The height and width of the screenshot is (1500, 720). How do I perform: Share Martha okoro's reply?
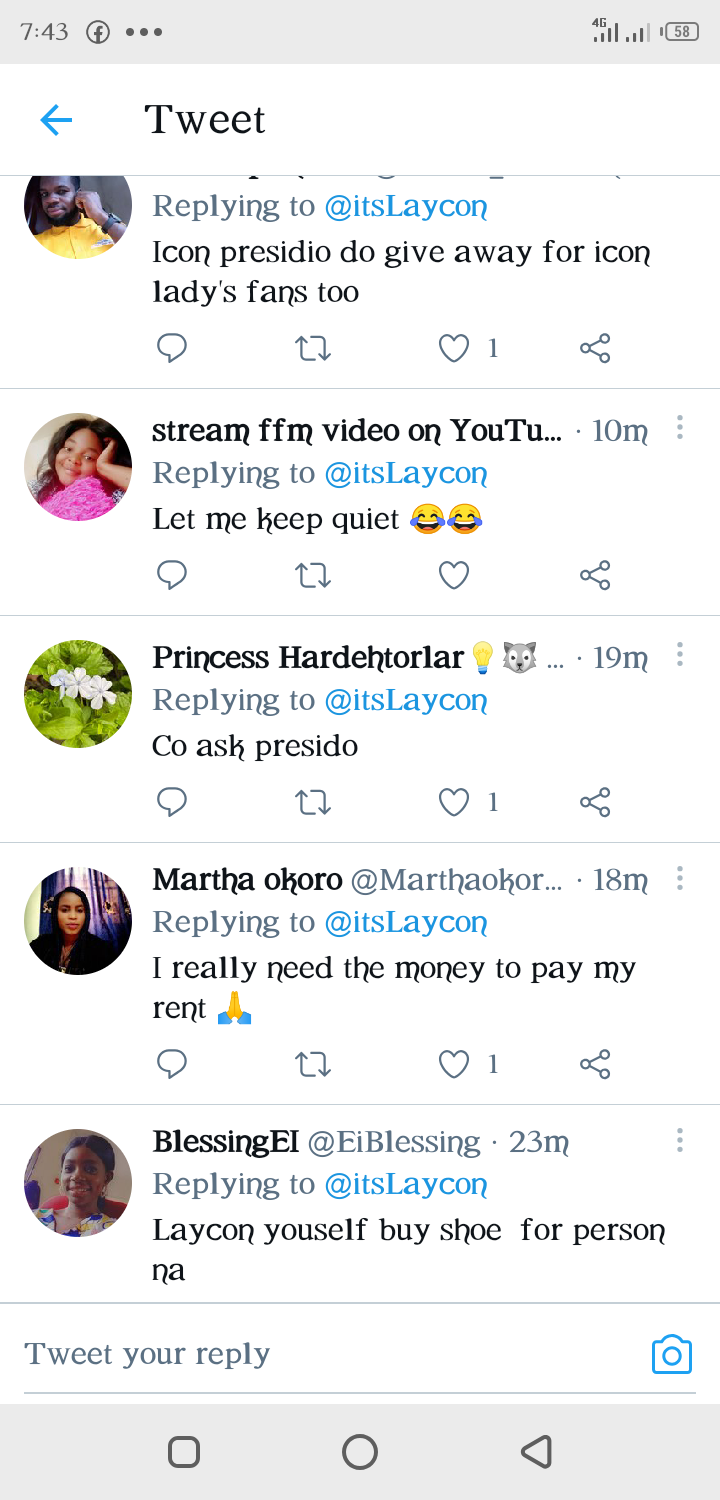click(595, 1064)
